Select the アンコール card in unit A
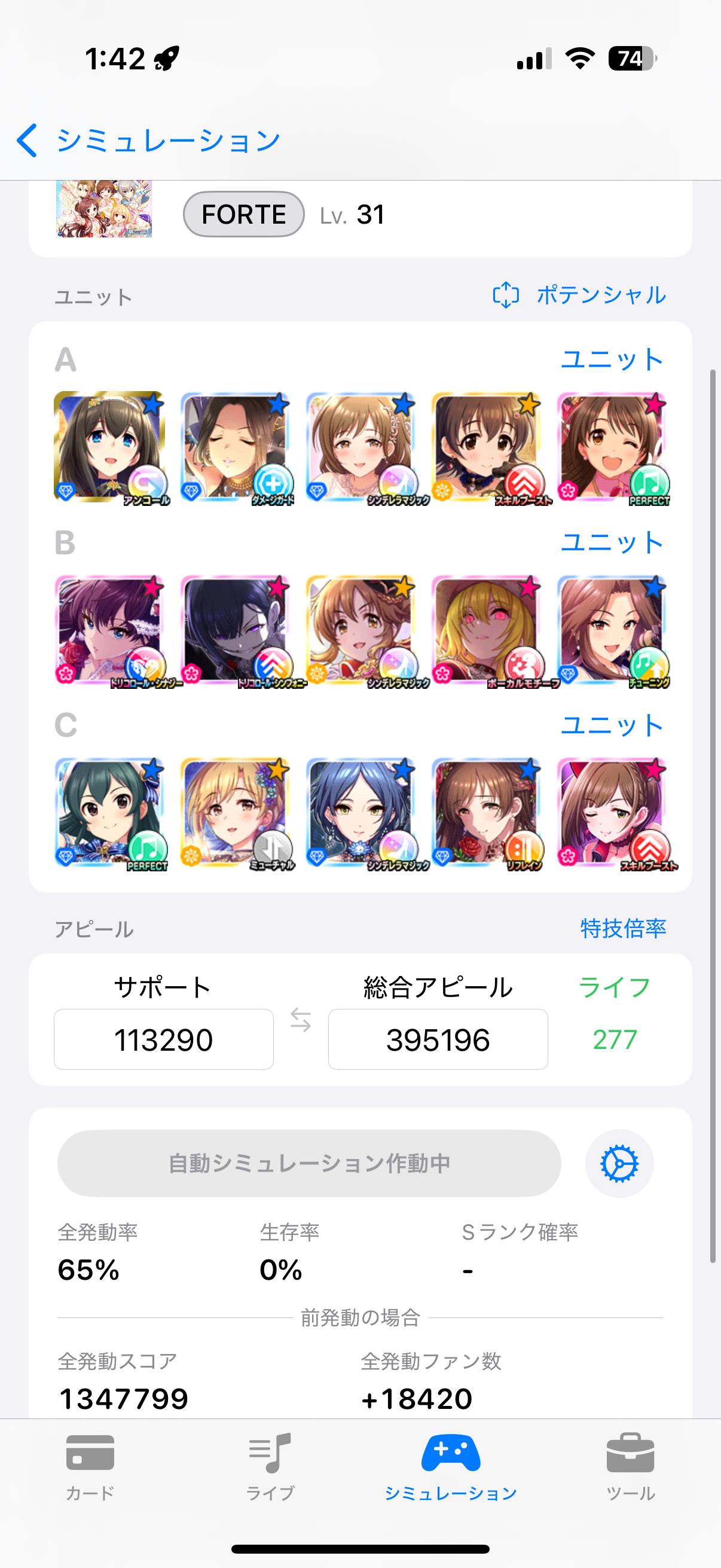 [x=109, y=447]
